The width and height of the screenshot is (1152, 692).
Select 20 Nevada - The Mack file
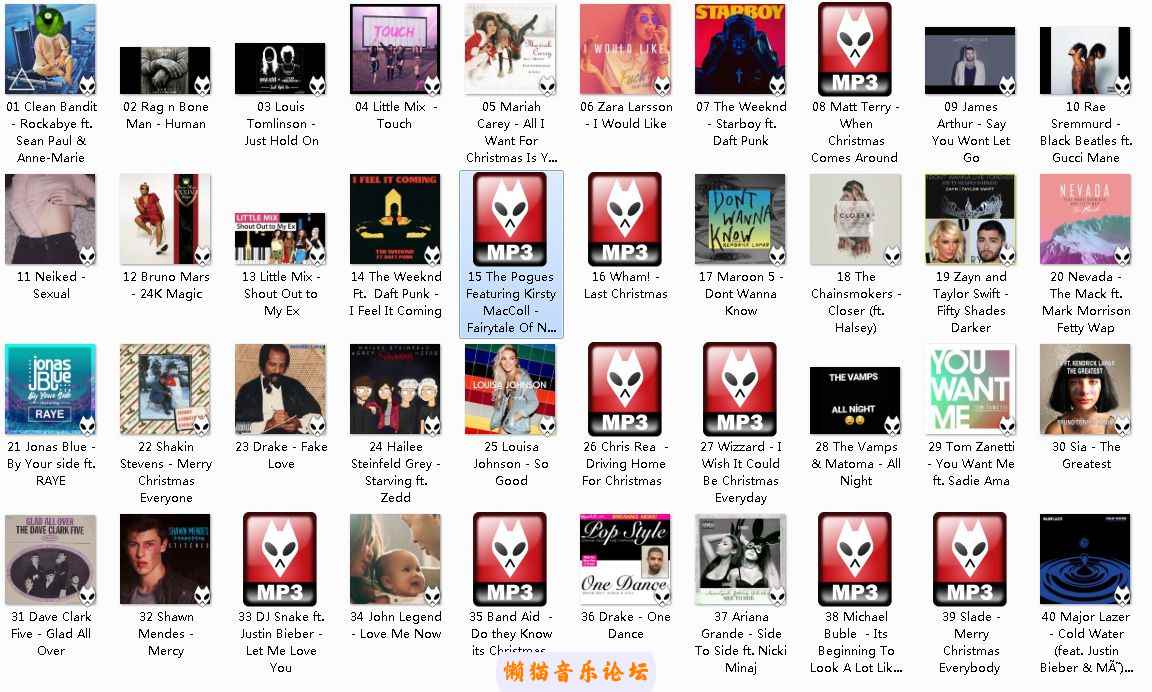click(1085, 219)
